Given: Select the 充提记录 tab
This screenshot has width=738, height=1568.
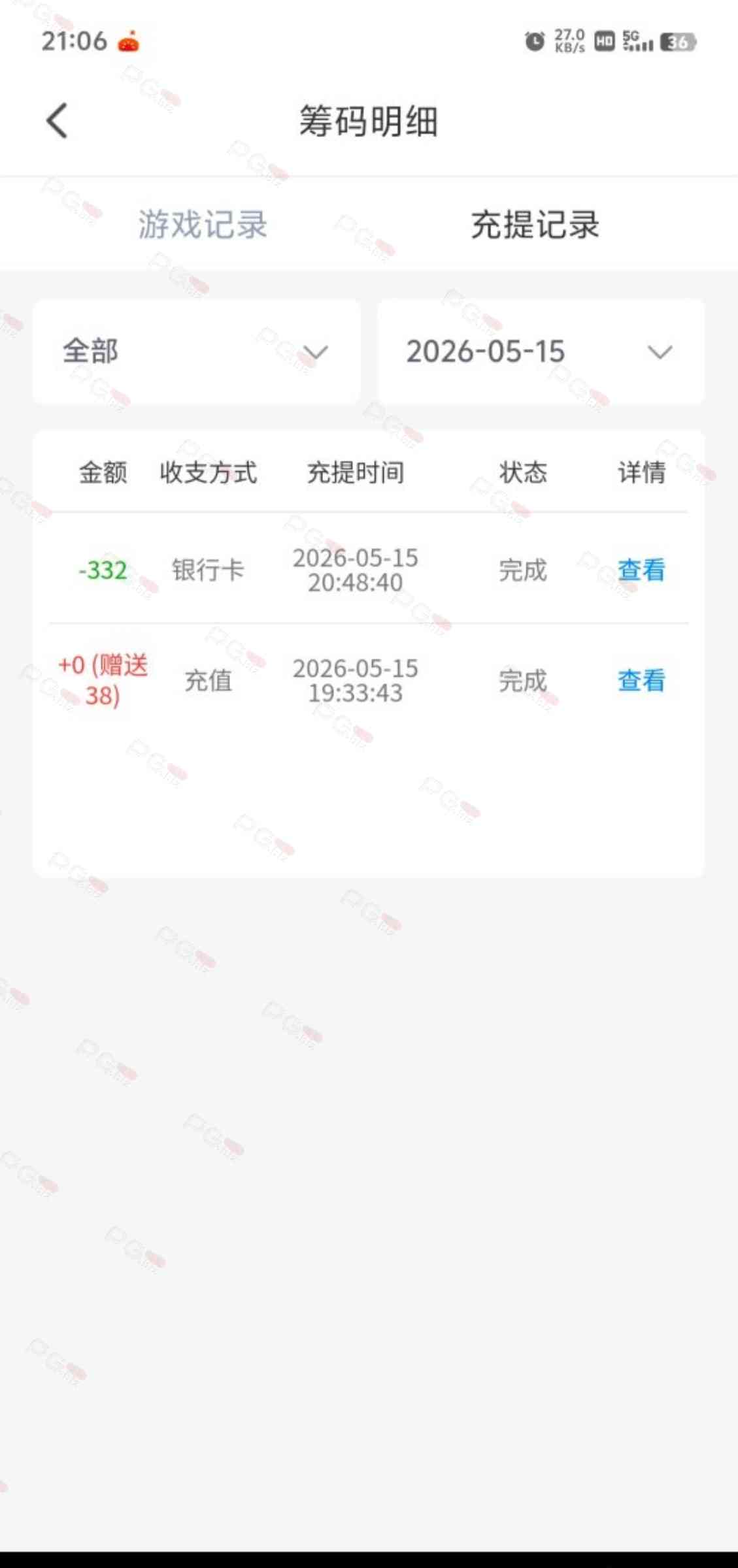Looking at the screenshot, I should coord(535,225).
